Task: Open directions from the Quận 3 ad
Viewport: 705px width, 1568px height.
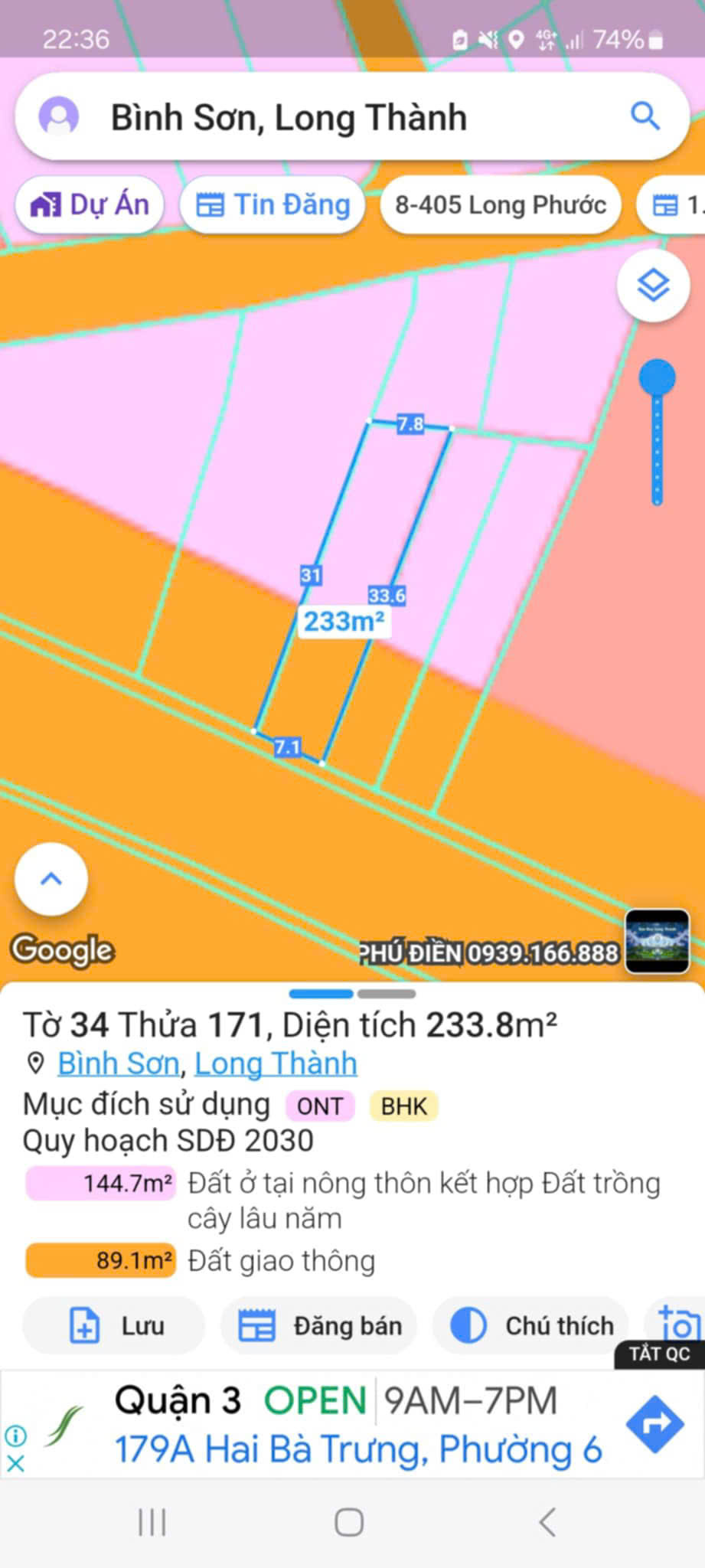Action: 654,1424
